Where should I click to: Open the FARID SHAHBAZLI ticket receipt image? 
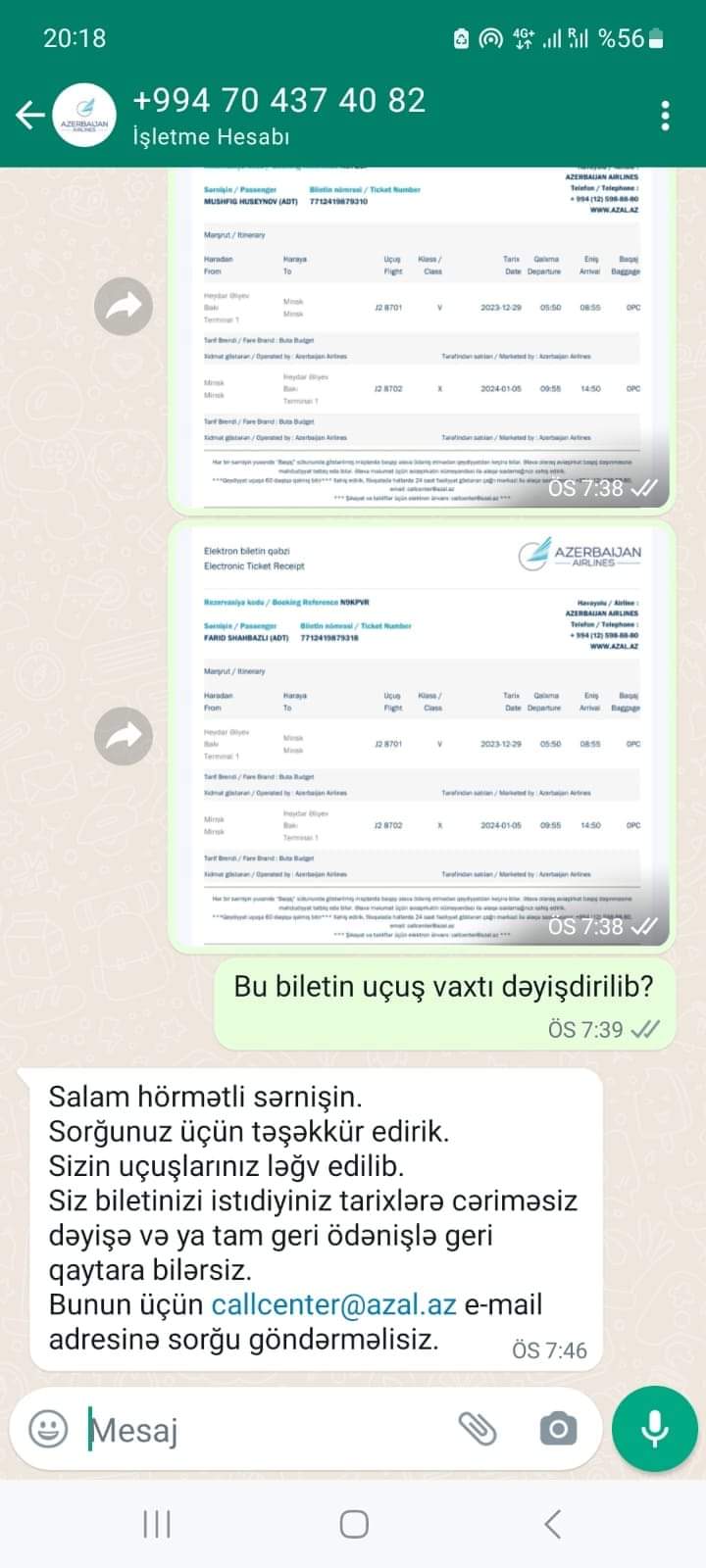point(422,736)
